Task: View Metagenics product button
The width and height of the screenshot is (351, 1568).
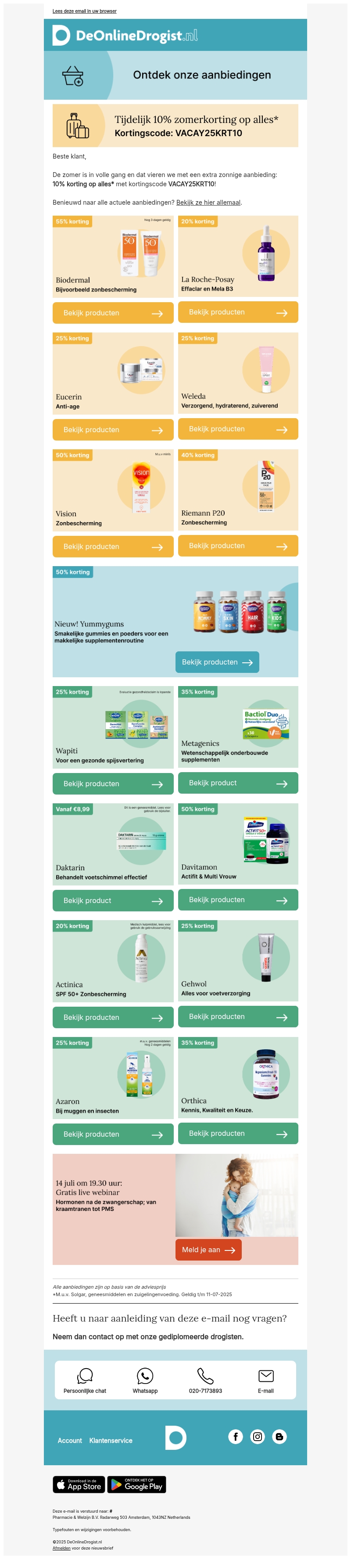Action: (x=238, y=784)
